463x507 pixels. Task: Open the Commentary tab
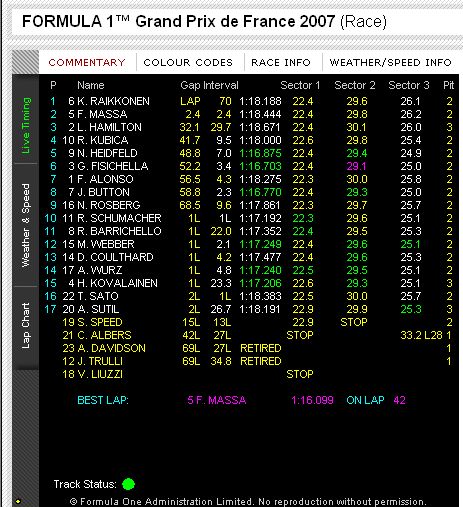tap(87, 62)
